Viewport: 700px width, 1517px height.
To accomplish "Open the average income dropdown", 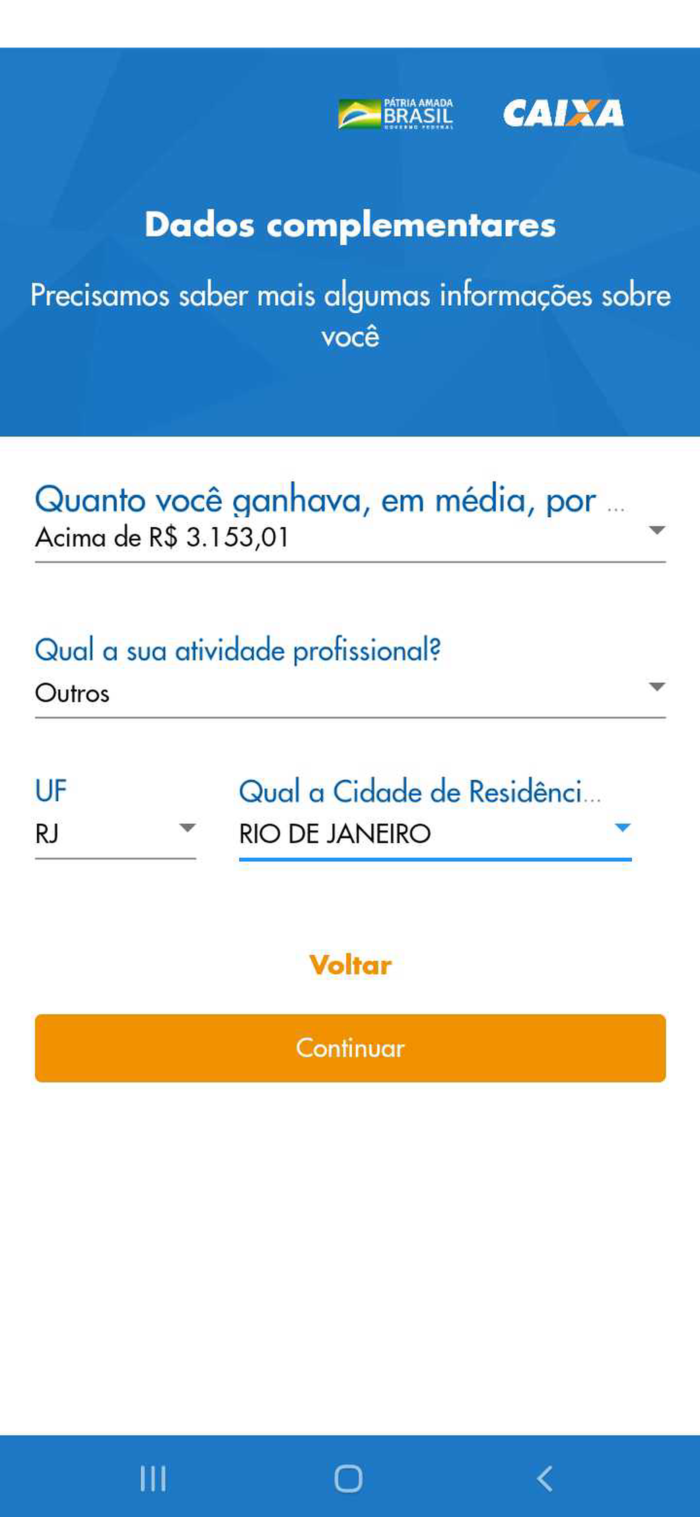I will 350,538.
